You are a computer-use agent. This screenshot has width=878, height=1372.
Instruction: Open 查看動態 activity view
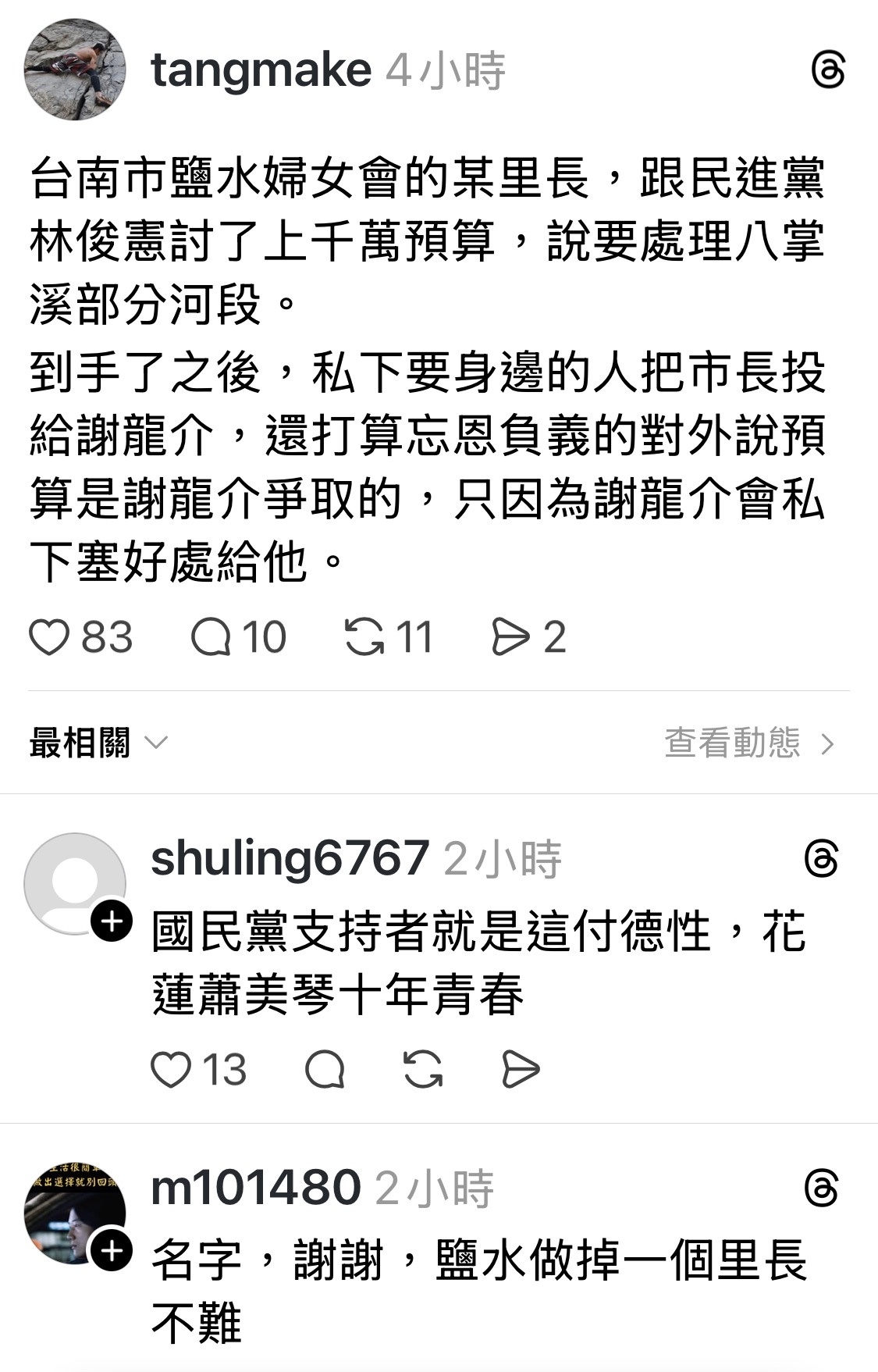tap(749, 743)
